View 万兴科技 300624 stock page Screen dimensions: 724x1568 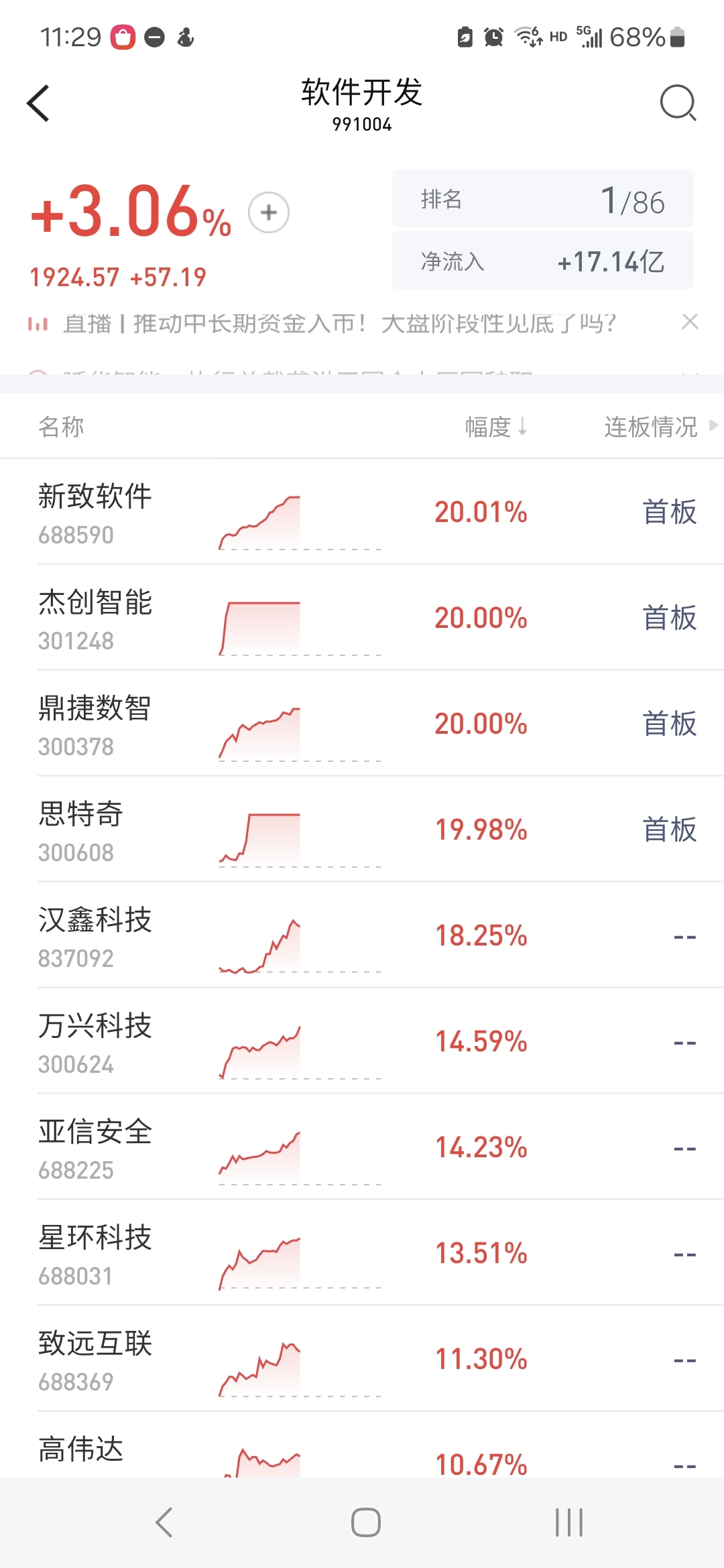[362, 1041]
